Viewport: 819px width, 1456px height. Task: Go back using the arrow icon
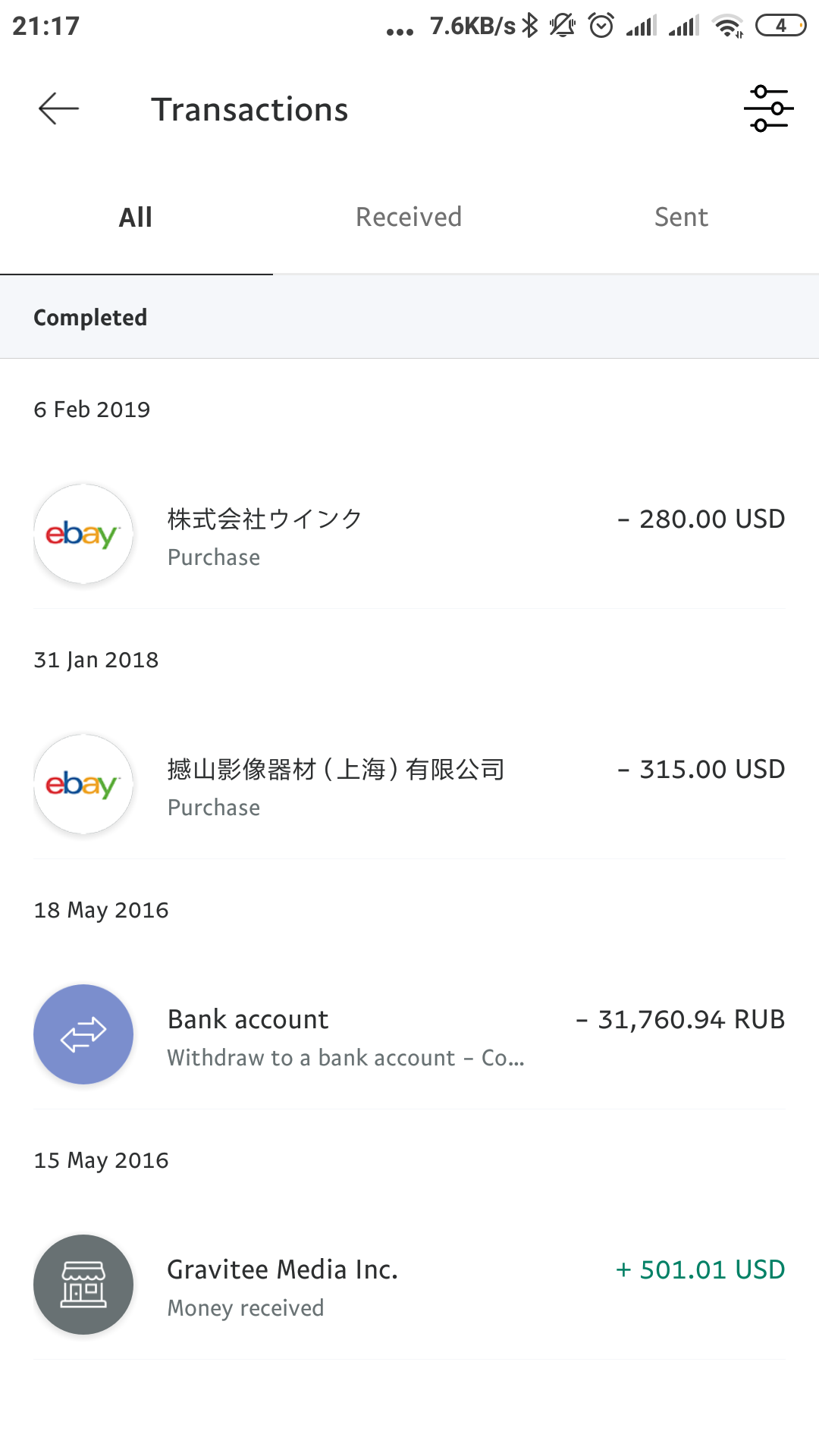pyautogui.click(x=58, y=108)
